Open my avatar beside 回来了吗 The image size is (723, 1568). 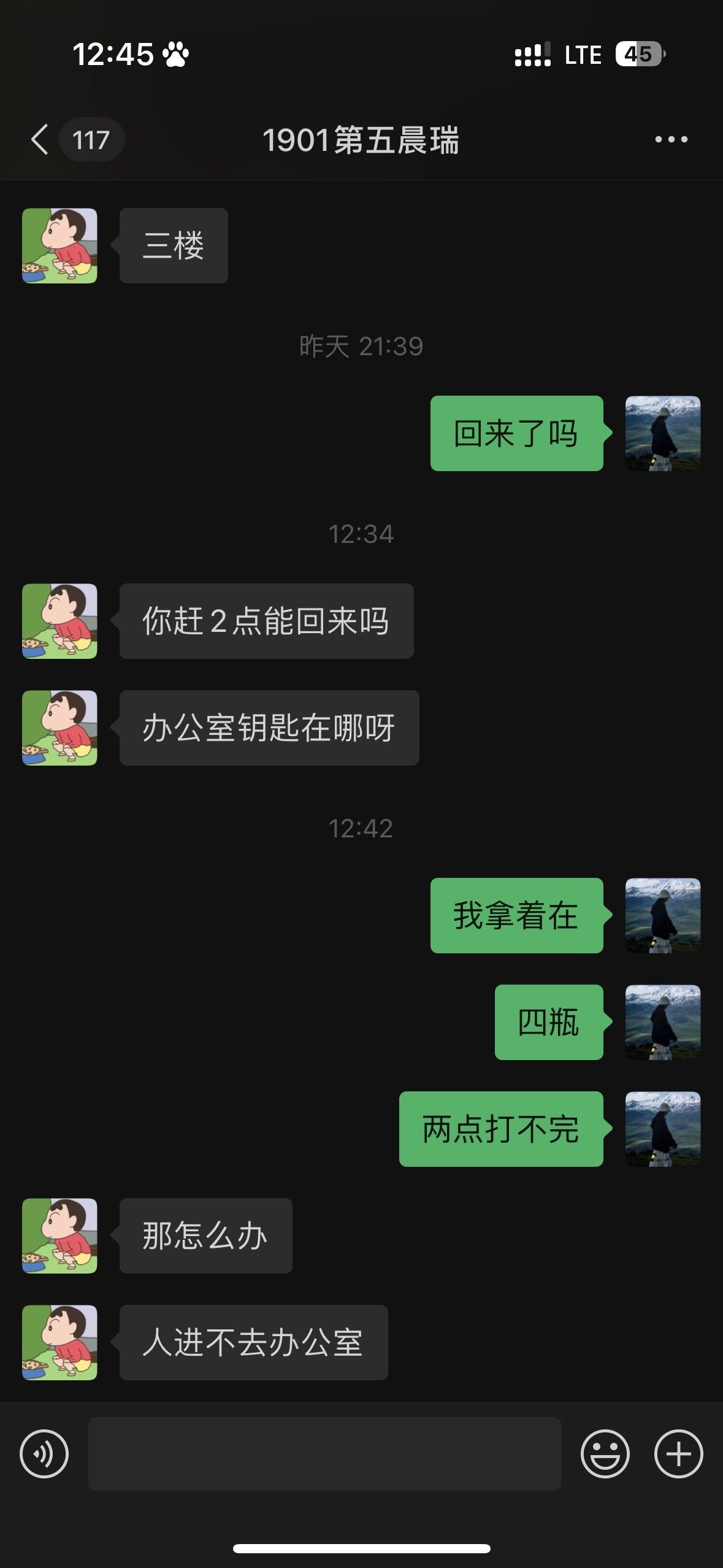(662, 433)
